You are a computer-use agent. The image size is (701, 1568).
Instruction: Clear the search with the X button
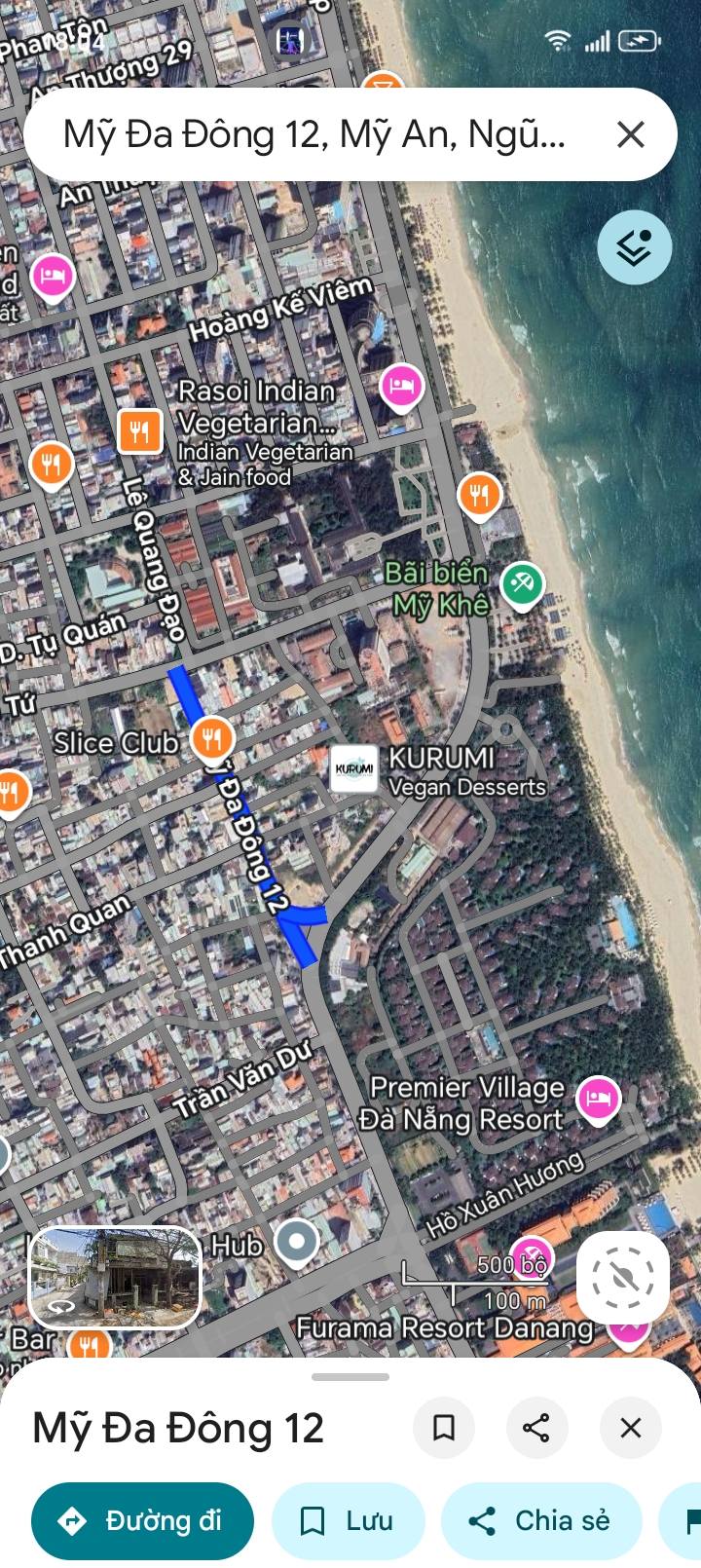click(631, 134)
